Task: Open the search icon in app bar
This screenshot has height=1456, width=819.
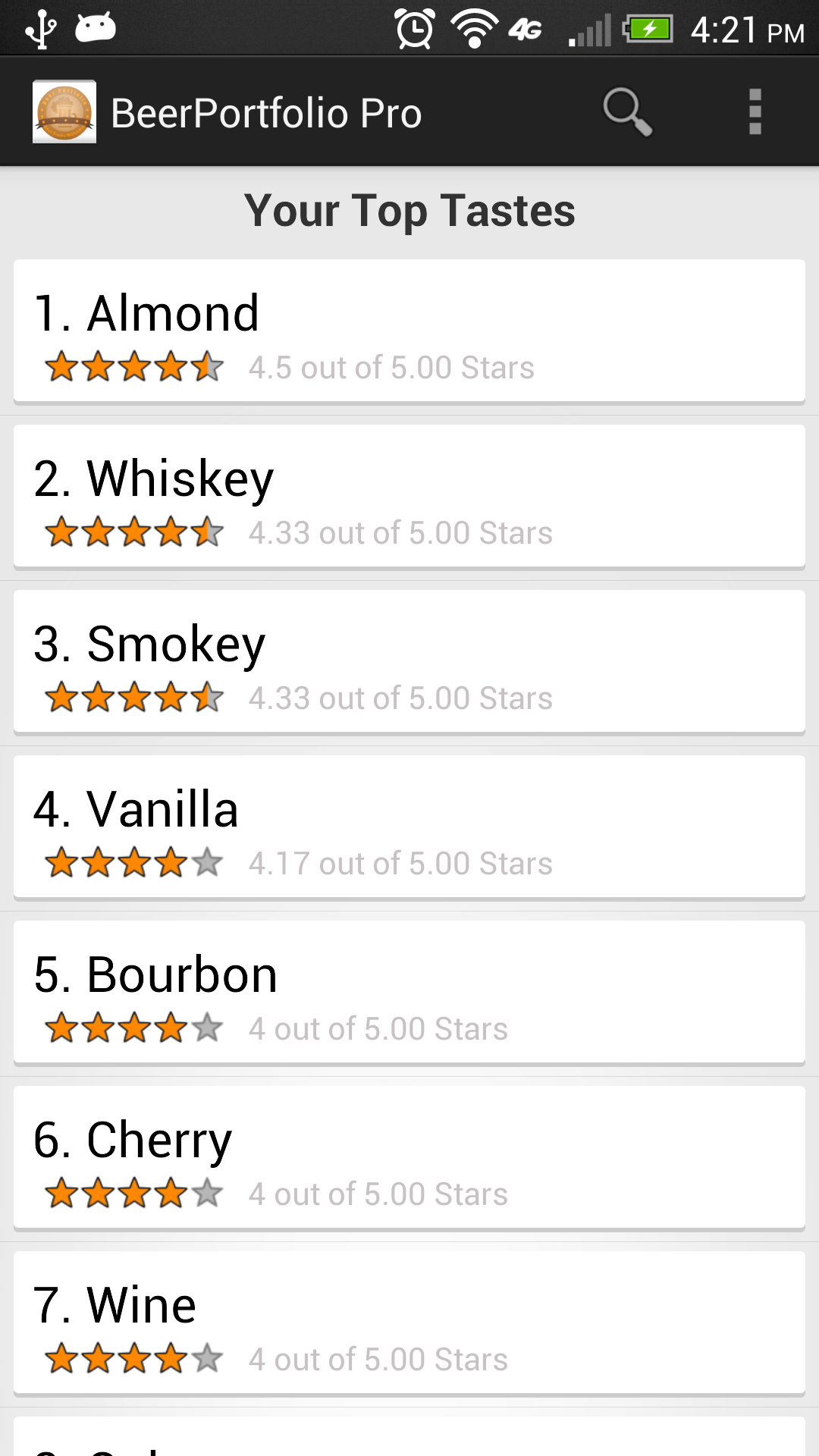Action: click(627, 112)
